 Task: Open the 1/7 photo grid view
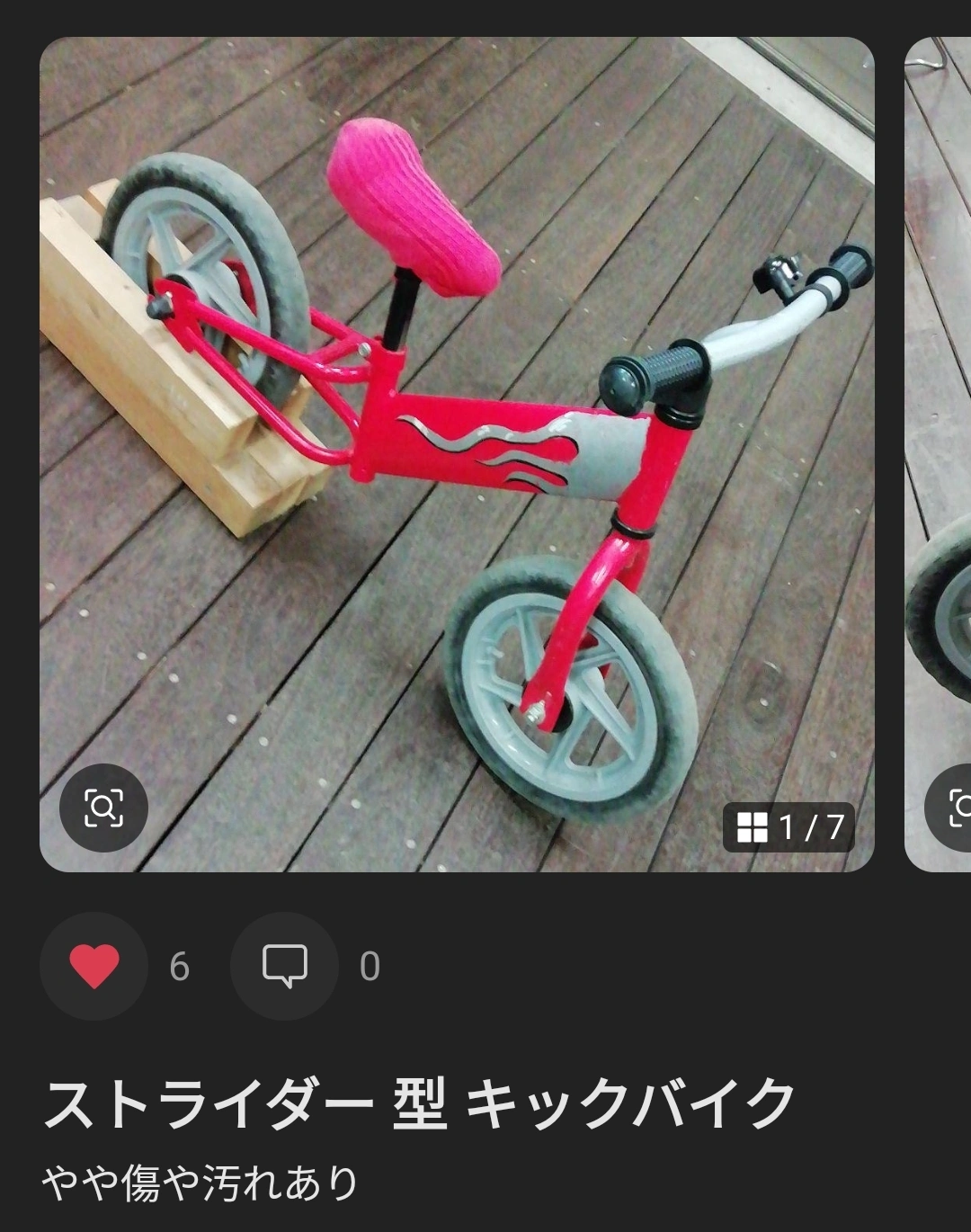[x=789, y=826]
